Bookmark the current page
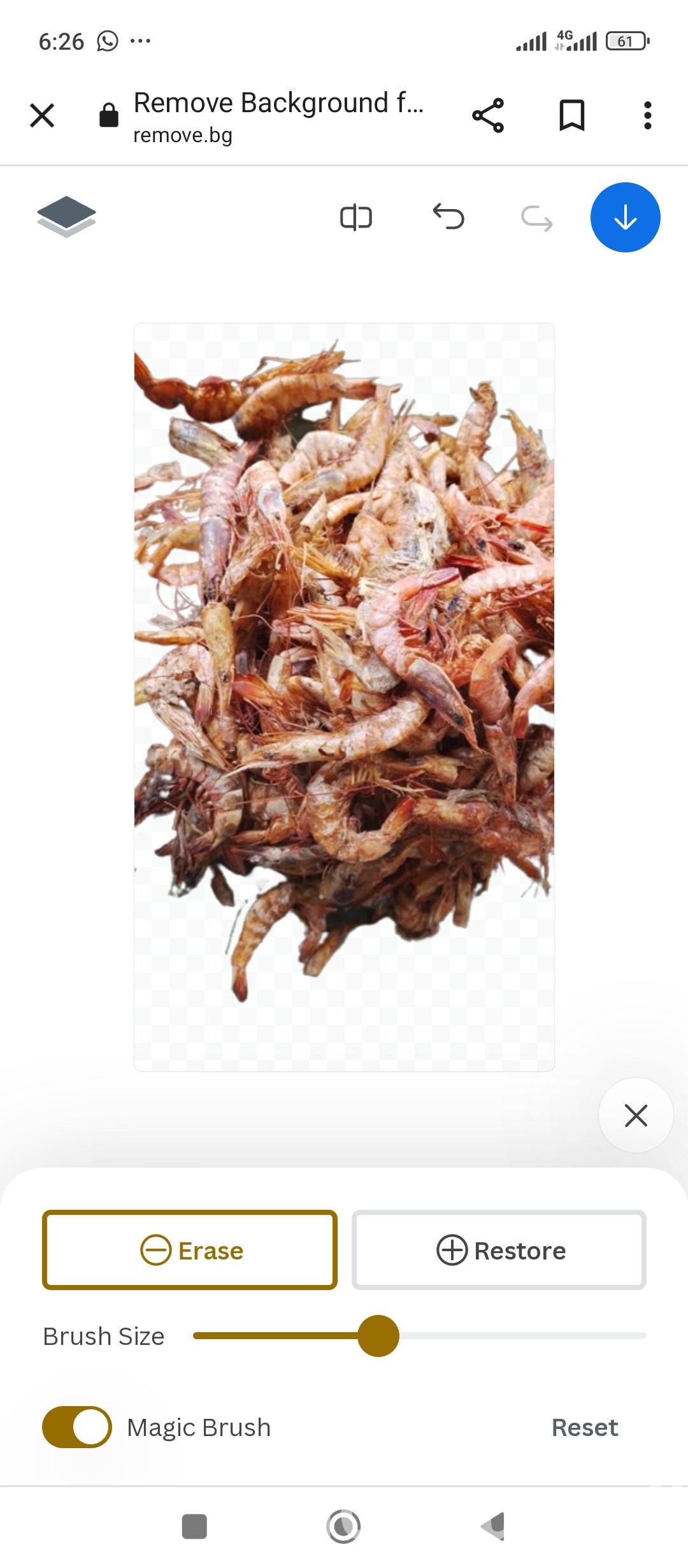 coord(571,115)
